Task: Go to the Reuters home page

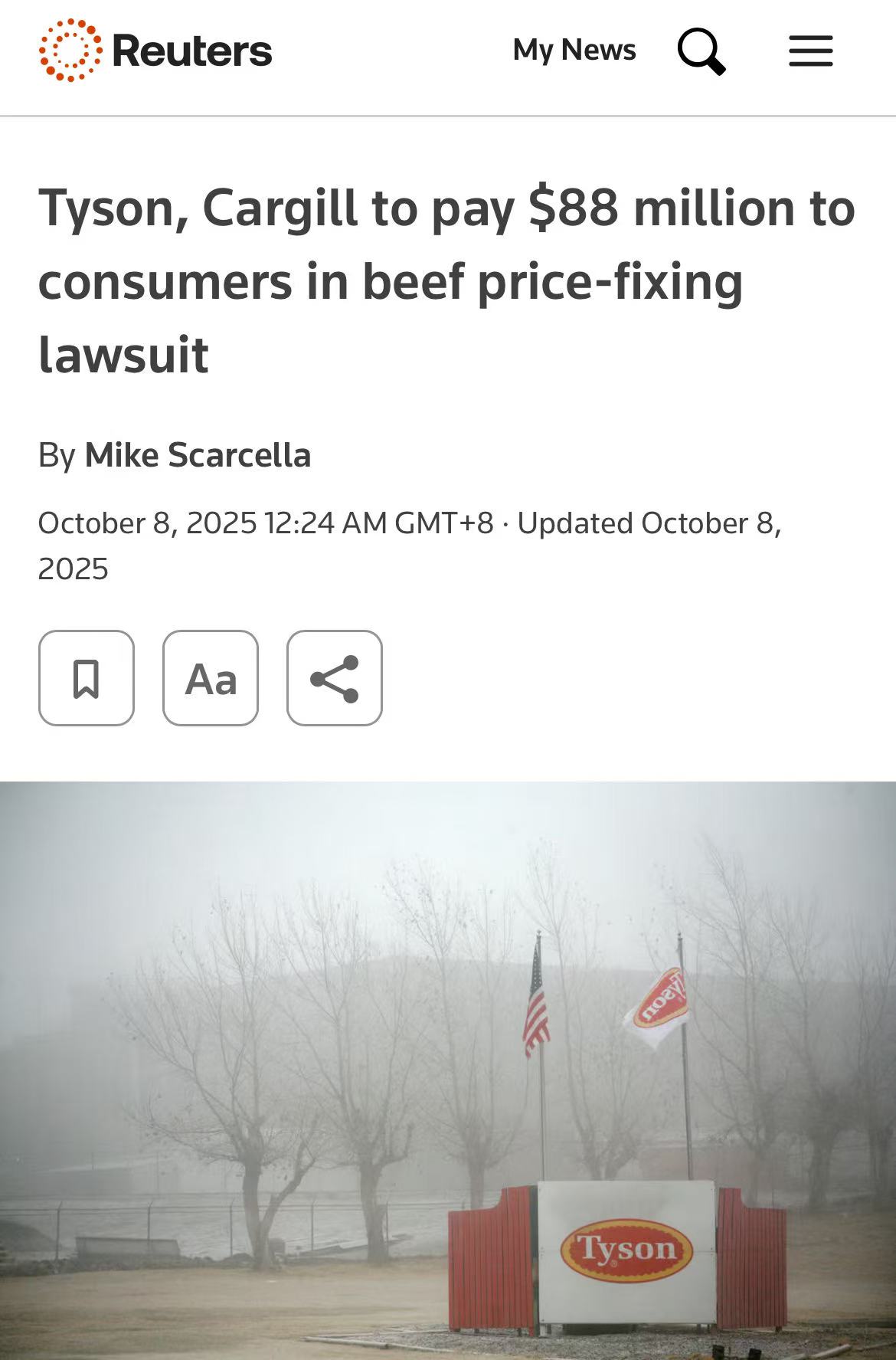Action: point(156,51)
